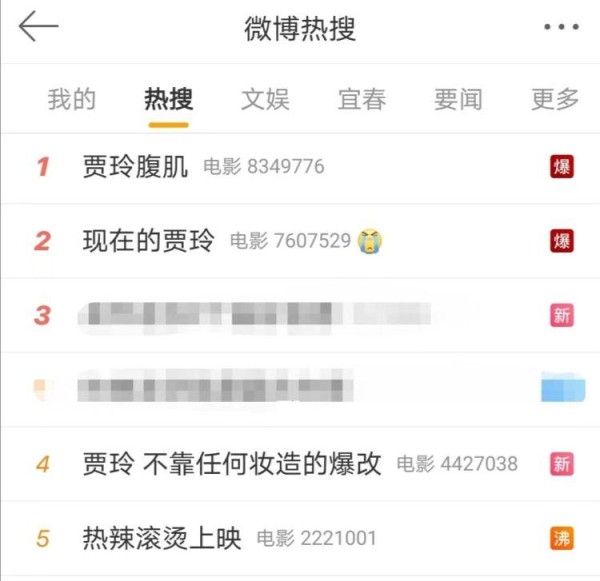Switch to the 要闻 tab

(458, 99)
